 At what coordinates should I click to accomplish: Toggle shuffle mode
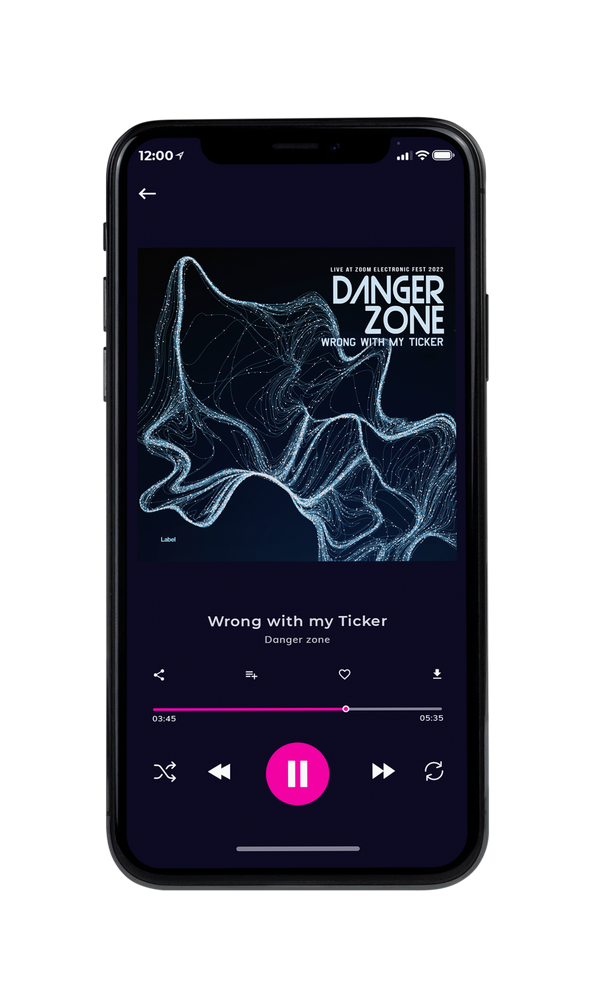point(165,772)
